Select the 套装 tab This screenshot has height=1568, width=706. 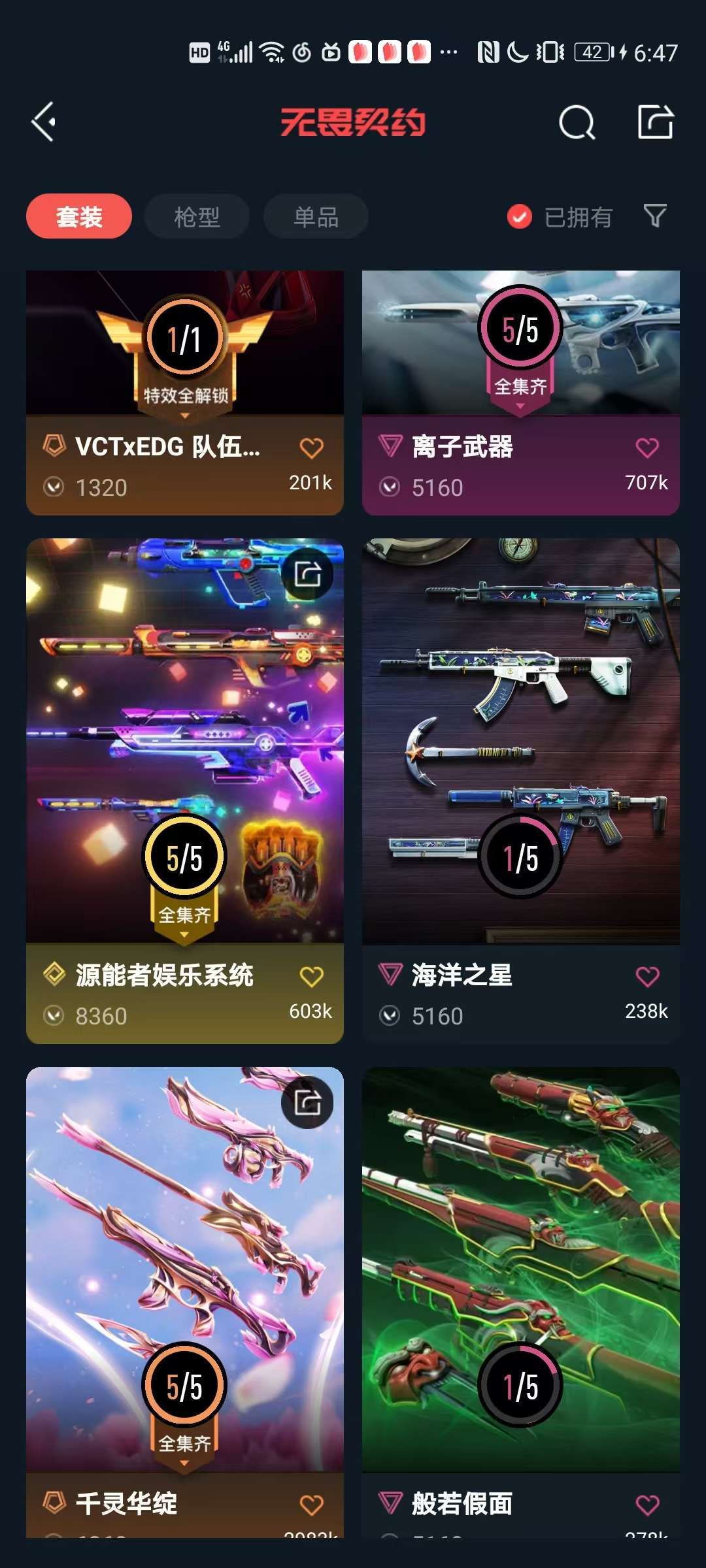79,216
